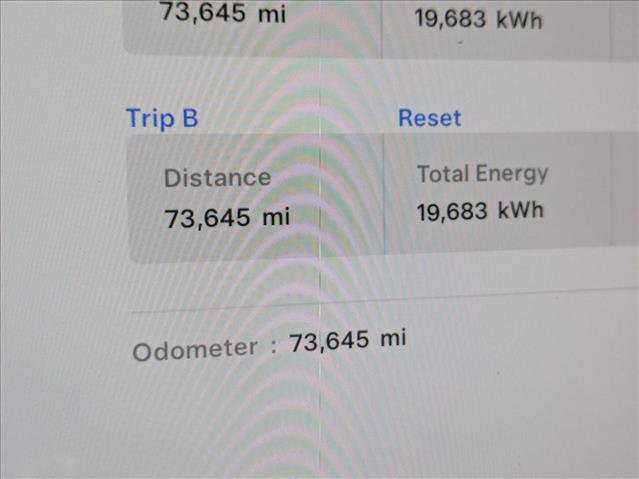
Task: Tap the Trip B name link
Action: click(162, 118)
